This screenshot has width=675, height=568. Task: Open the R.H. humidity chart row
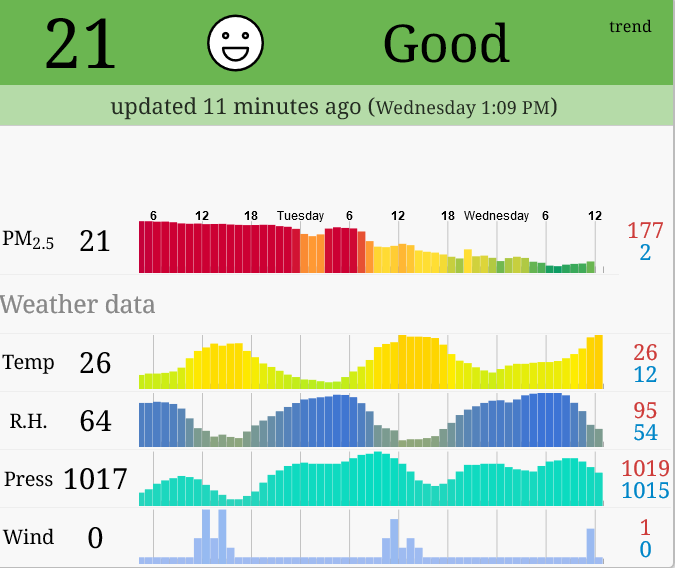370,420
